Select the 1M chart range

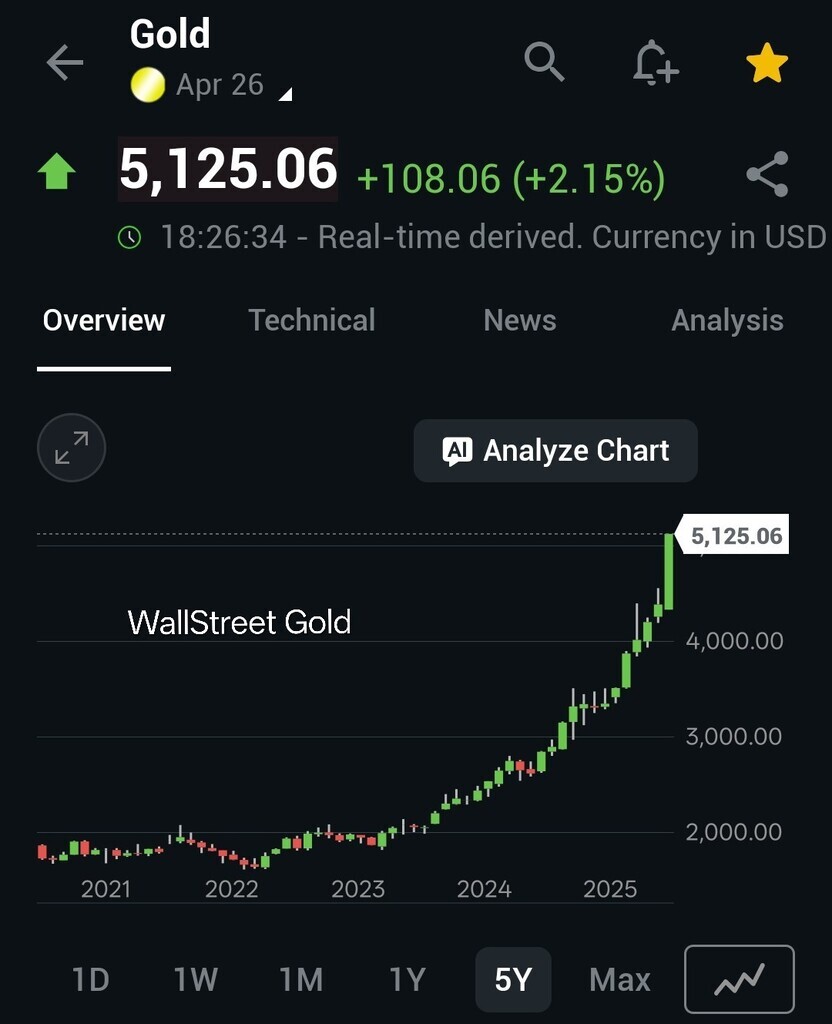coord(301,979)
